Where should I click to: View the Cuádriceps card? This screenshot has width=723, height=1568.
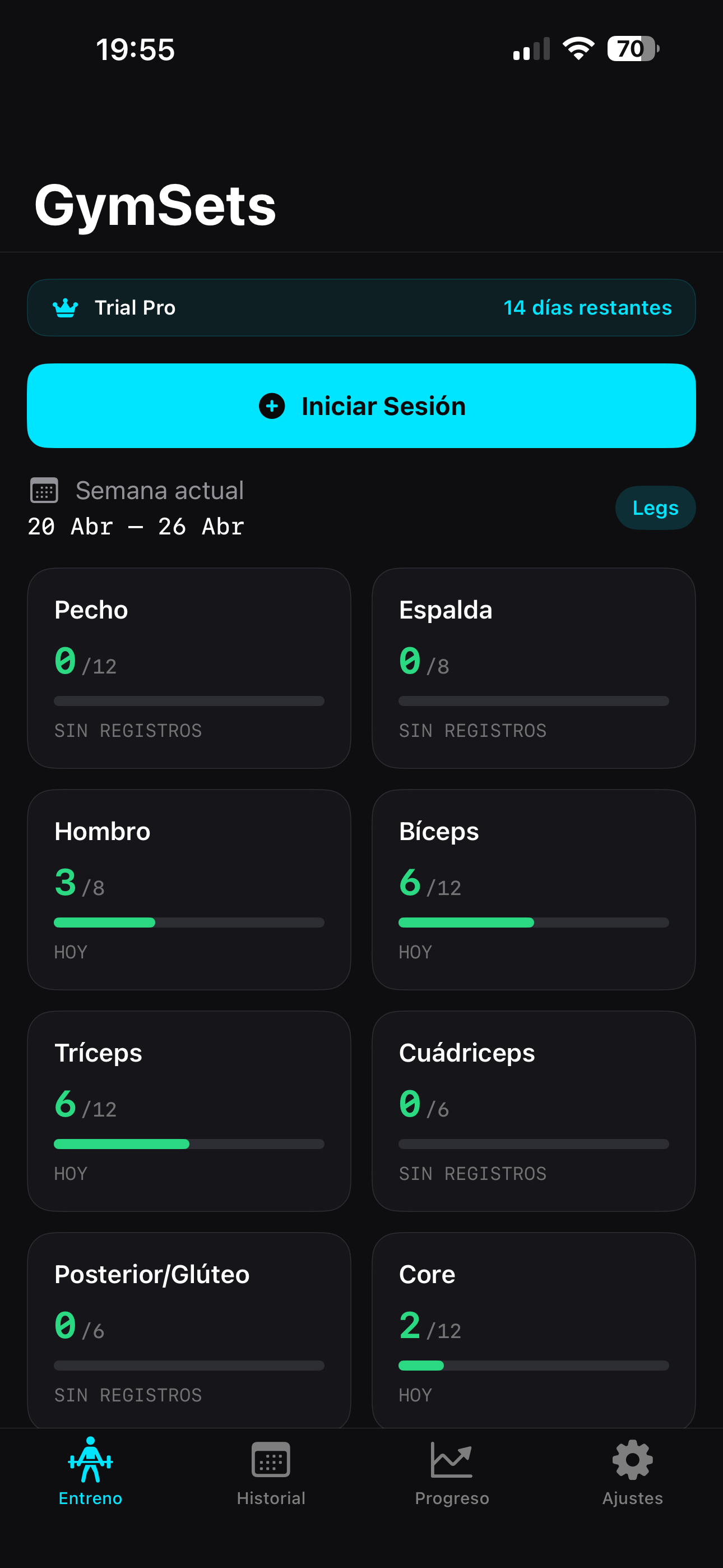[533, 1111]
